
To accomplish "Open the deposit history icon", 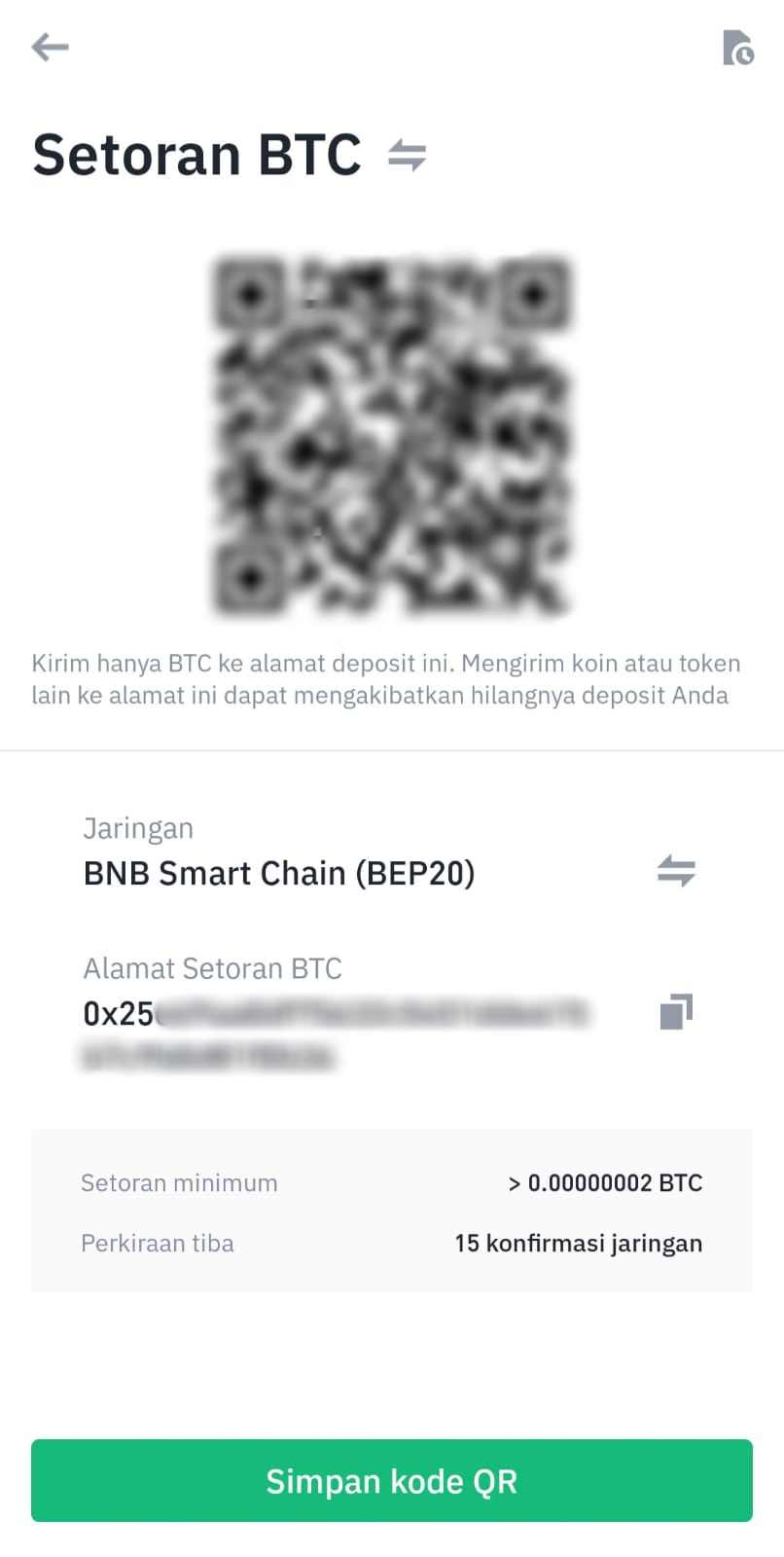I will pos(737,48).
